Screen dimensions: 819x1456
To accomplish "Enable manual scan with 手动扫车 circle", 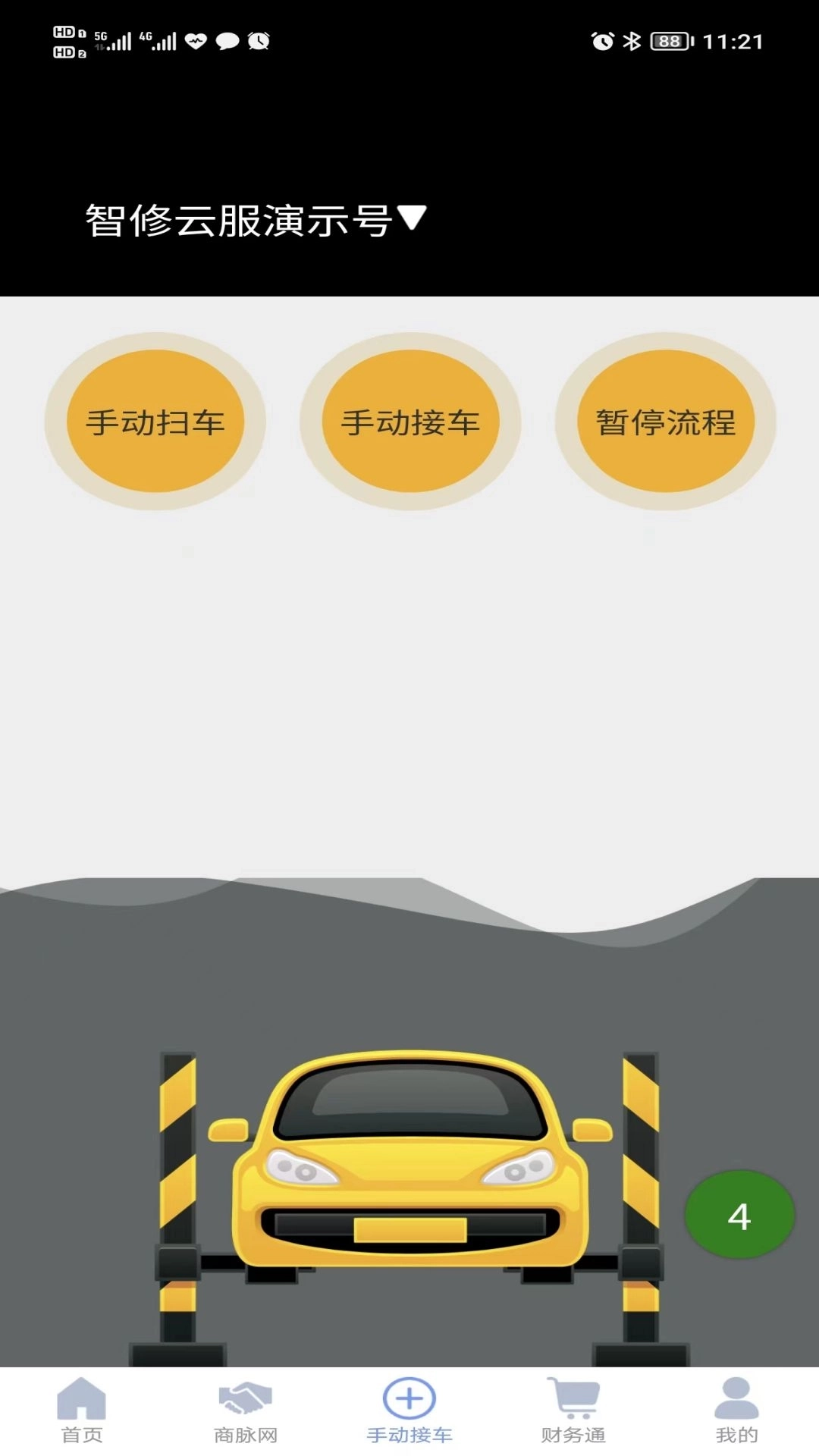I will tap(157, 423).
